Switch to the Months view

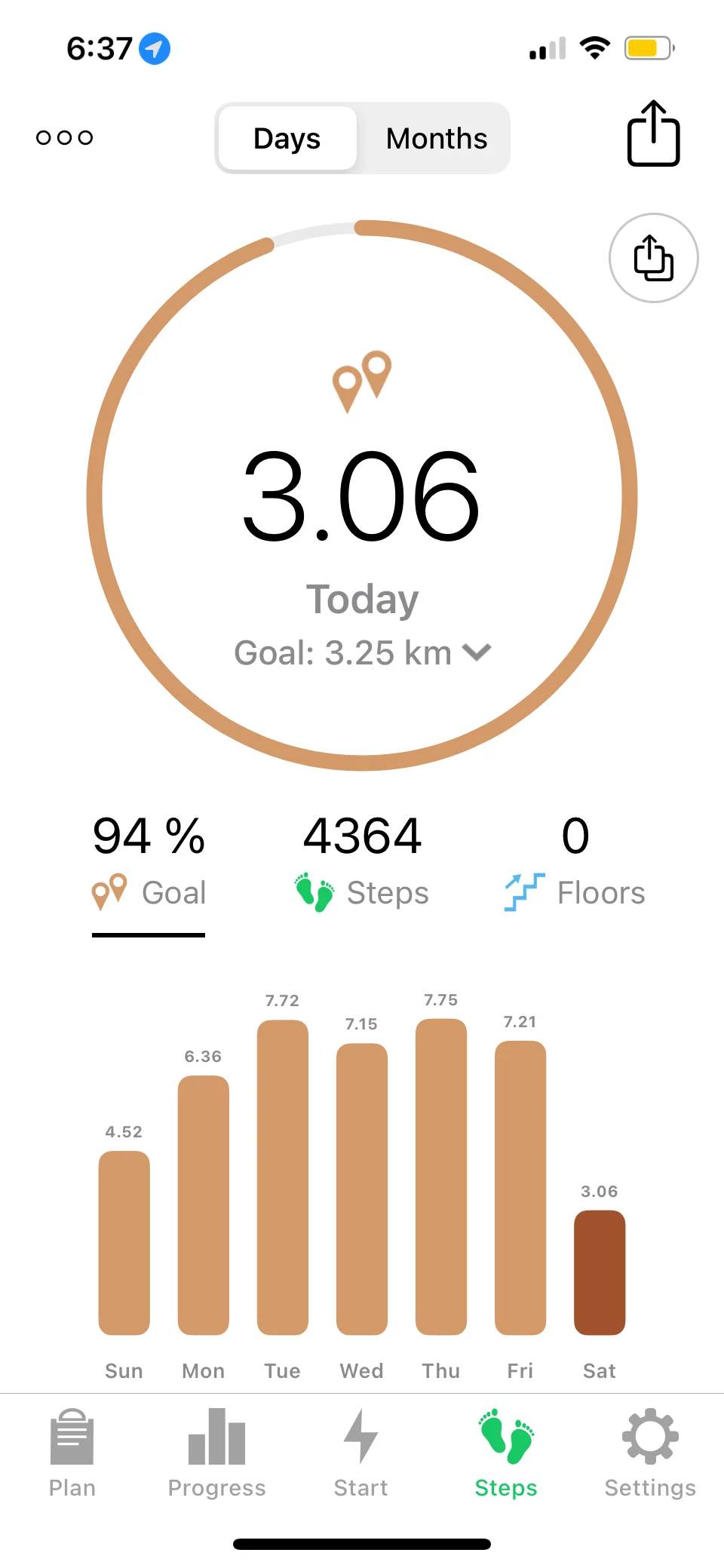point(436,138)
